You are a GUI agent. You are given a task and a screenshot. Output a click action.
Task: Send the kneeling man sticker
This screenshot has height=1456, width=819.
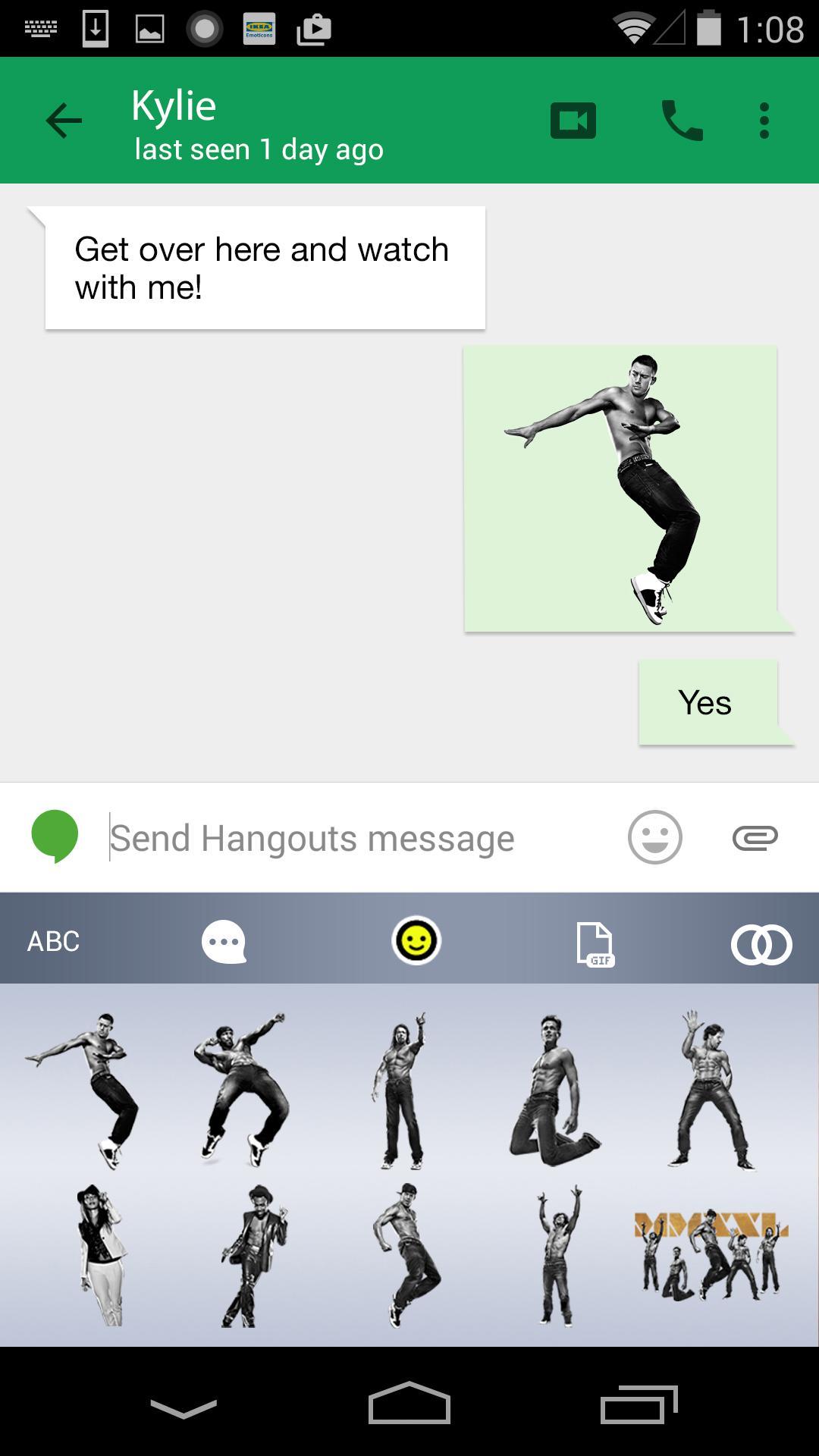point(553,1088)
